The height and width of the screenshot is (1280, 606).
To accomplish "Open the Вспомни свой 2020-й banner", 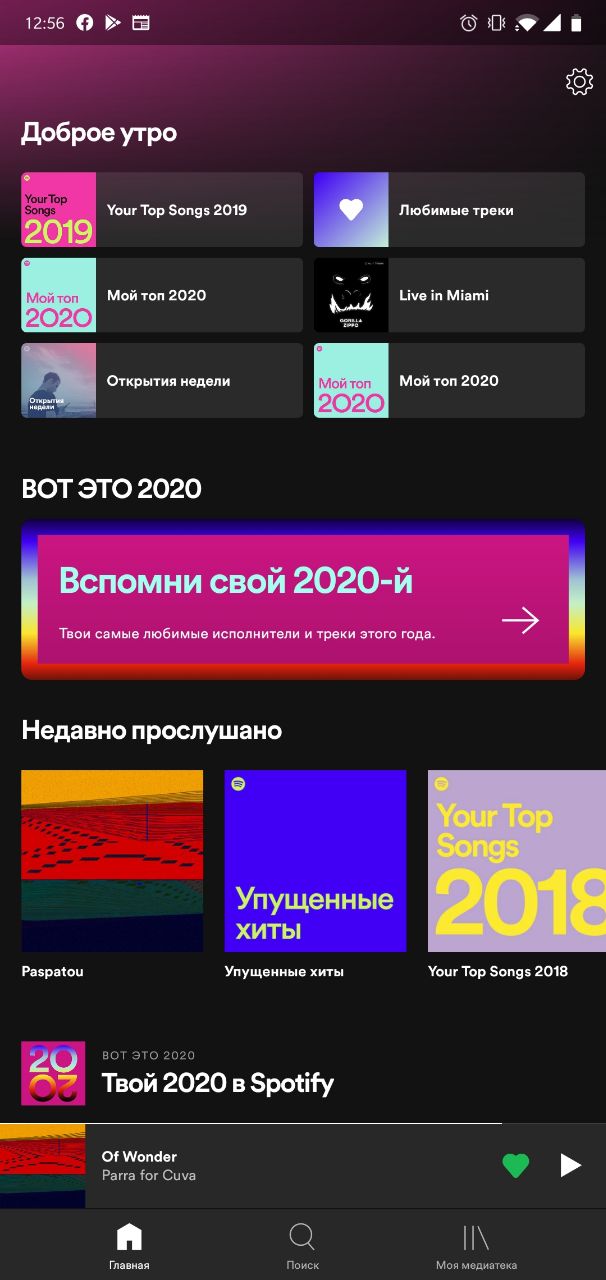I will [303, 600].
